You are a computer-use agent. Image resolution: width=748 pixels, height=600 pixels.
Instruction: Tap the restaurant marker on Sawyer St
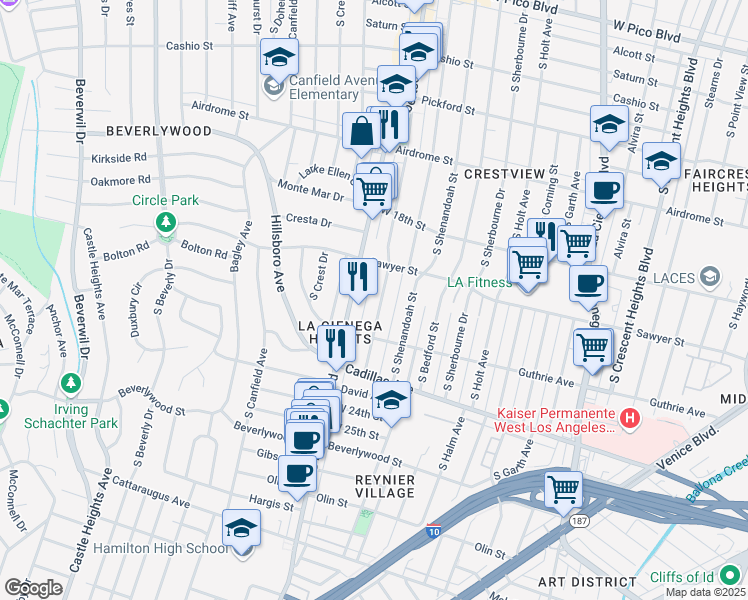[358, 276]
